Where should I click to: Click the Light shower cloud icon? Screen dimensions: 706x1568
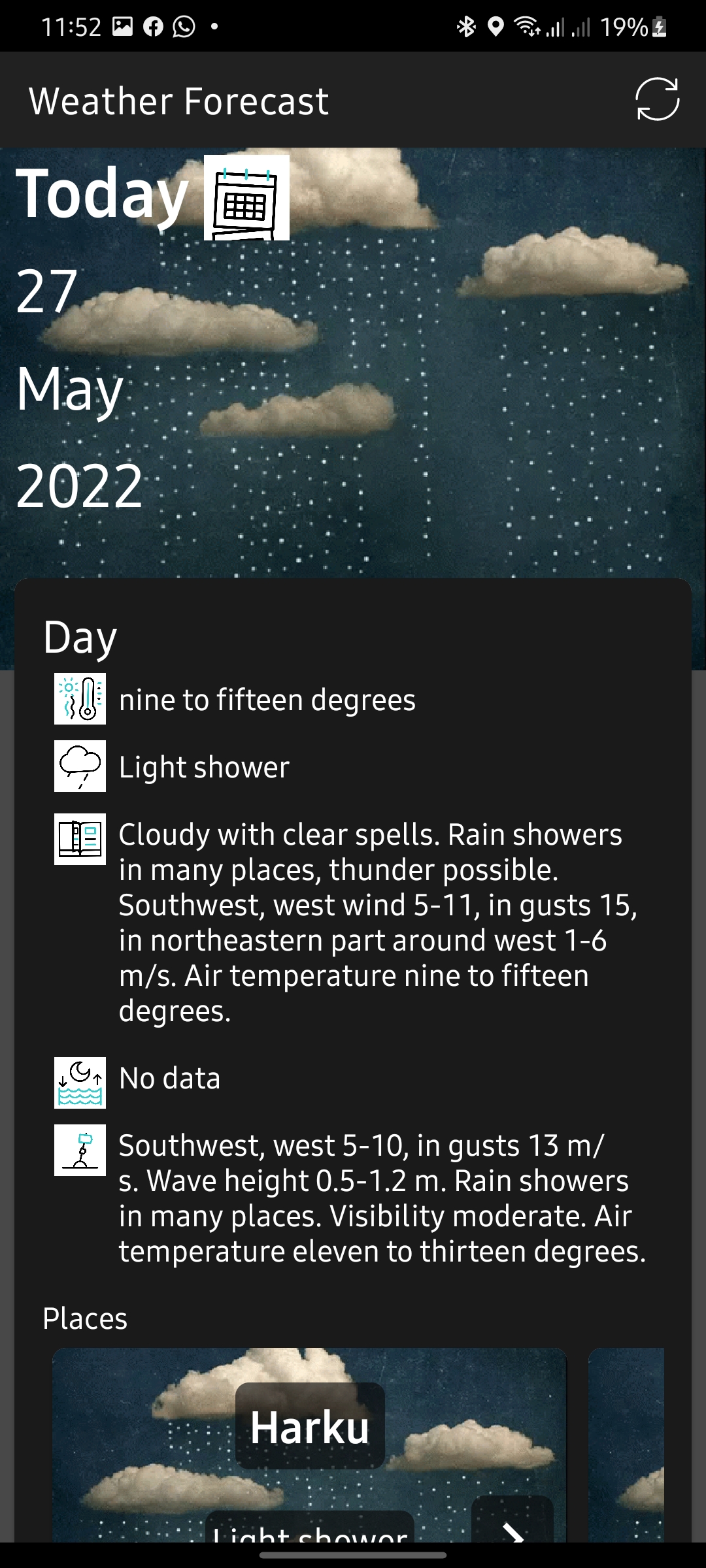80,767
